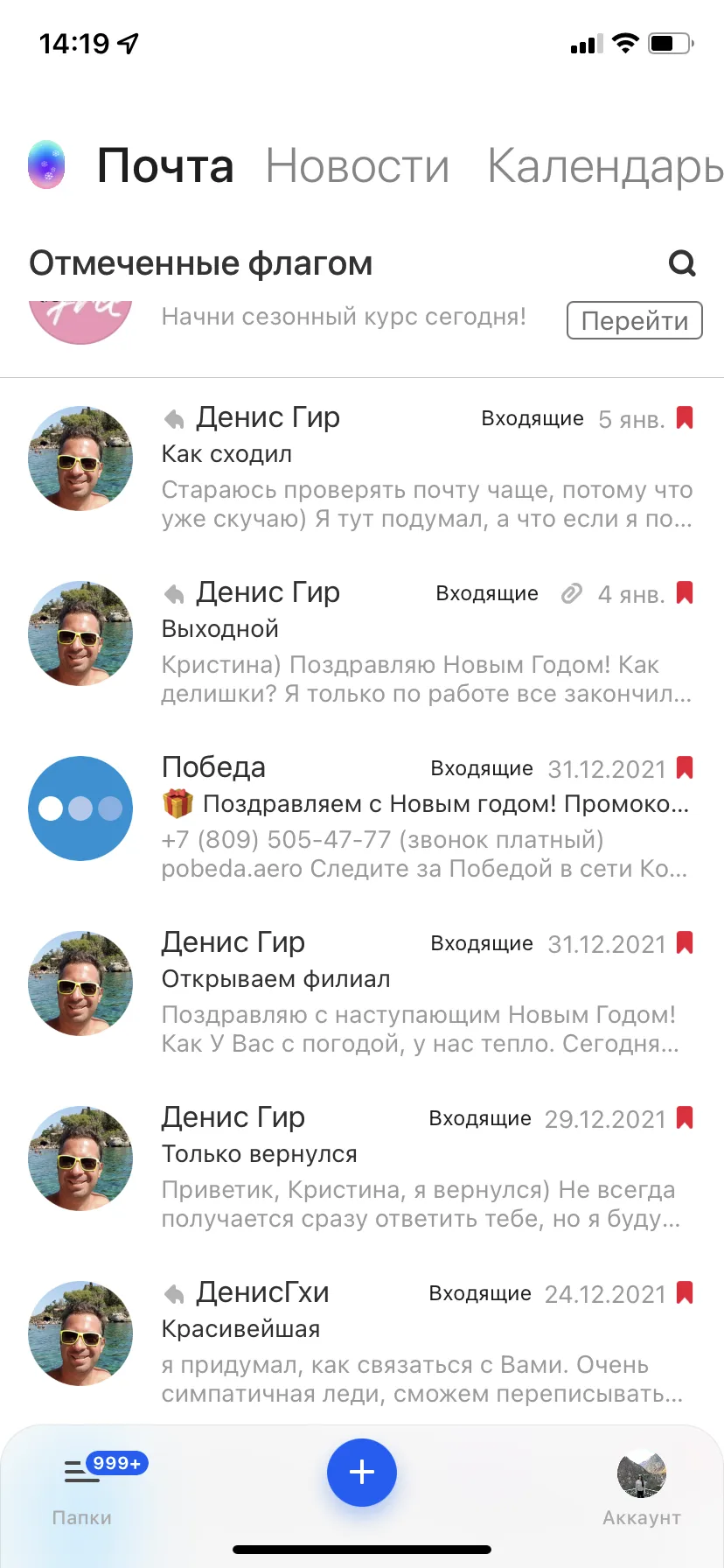The width and height of the screenshot is (724, 1568).
Task: Switch to the Новости tab
Action: click(x=358, y=165)
